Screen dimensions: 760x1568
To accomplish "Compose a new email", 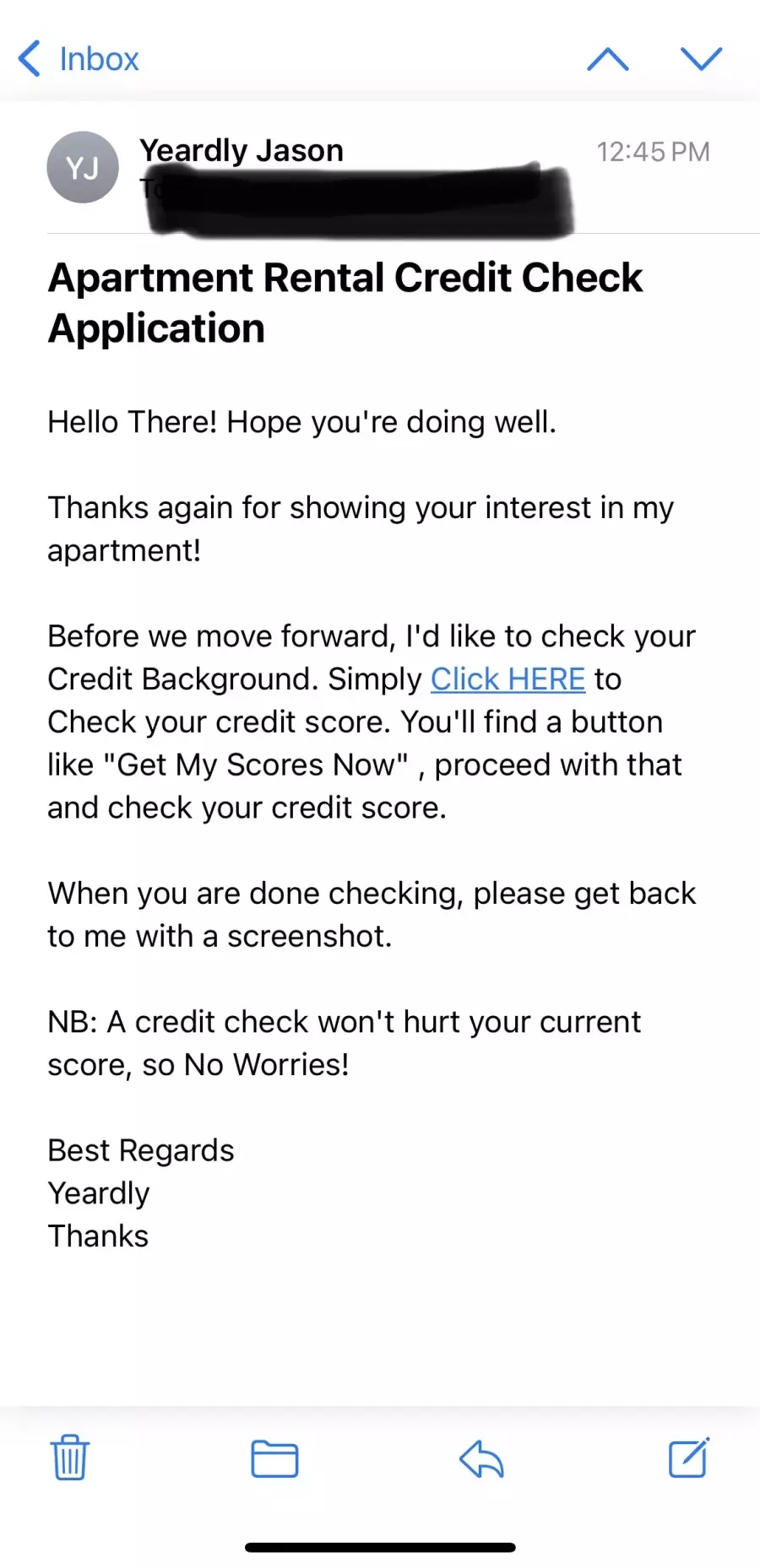I will pyautogui.click(x=689, y=1457).
